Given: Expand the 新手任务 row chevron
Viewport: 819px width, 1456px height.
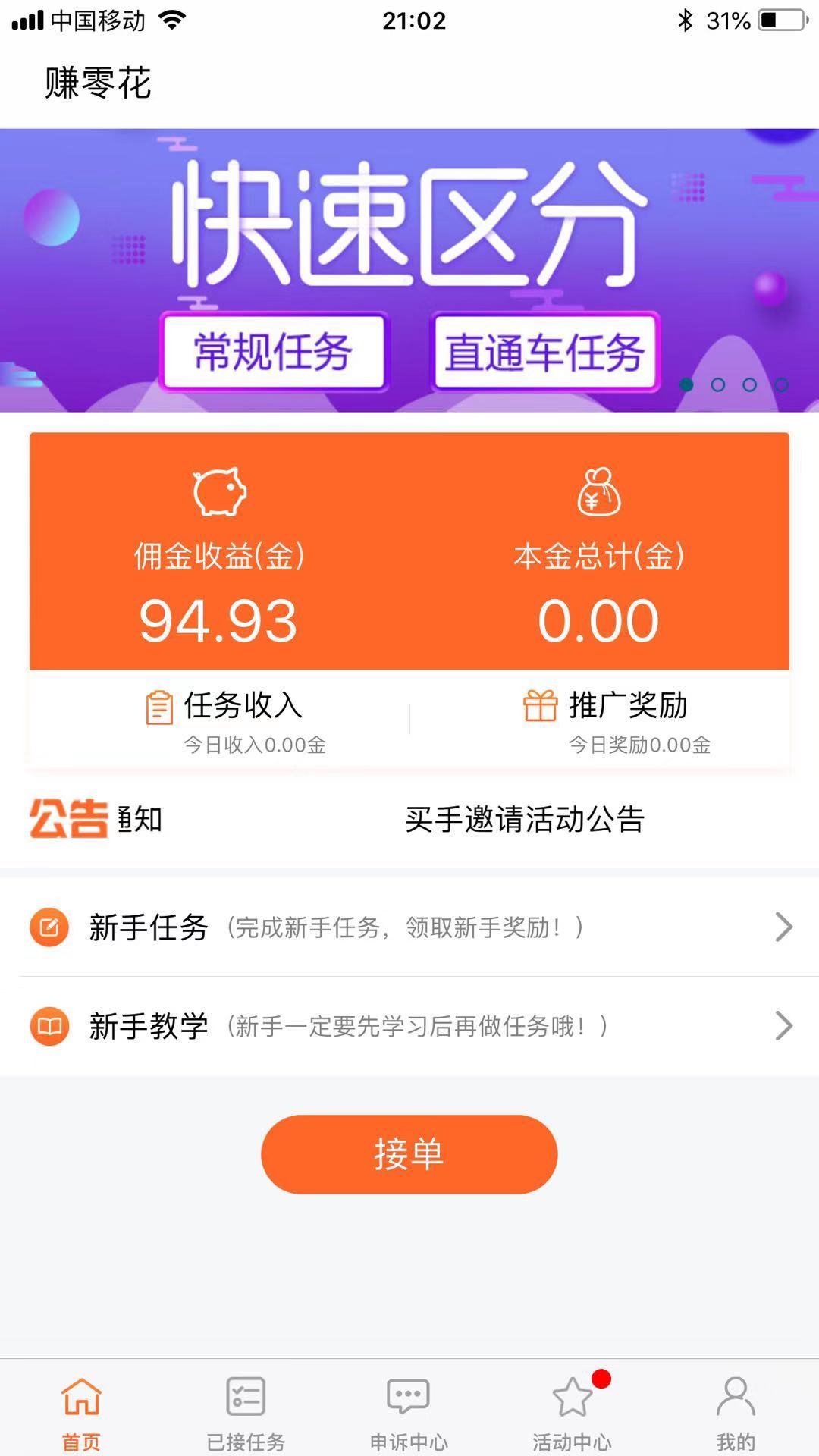Looking at the screenshot, I should pyautogui.click(x=783, y=927).
